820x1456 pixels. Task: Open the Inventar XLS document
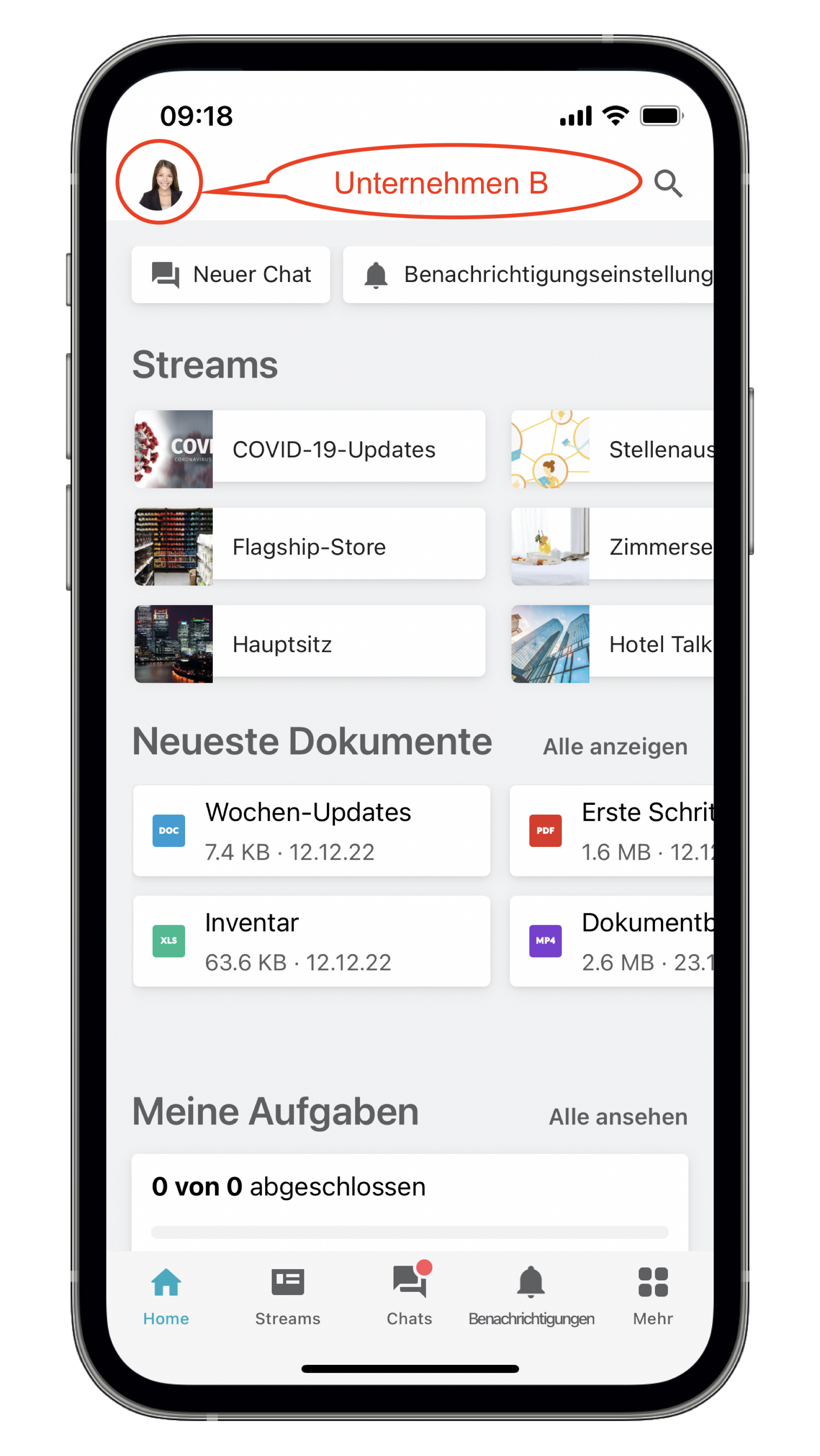coord(311,941)
